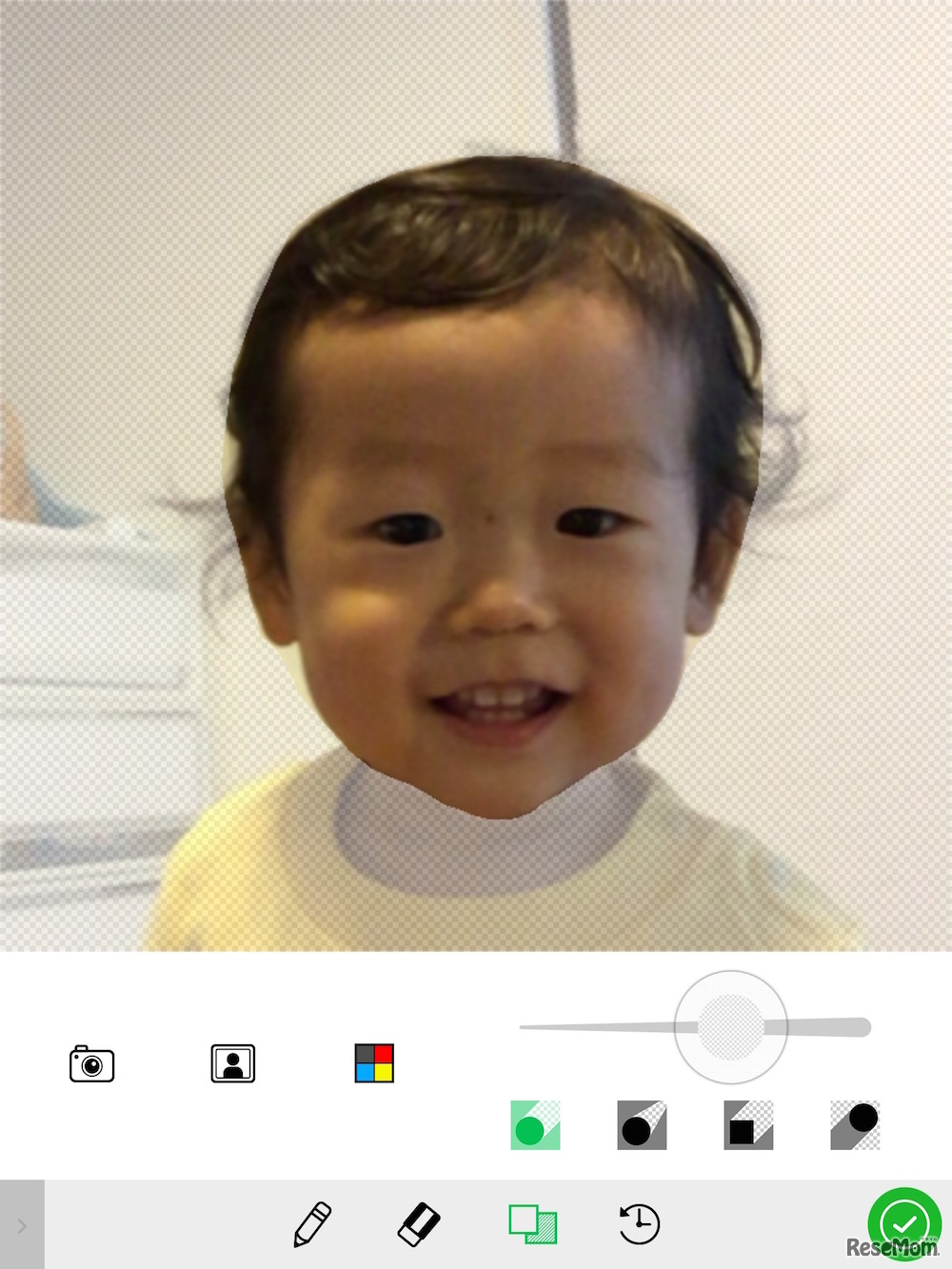This screenshot has height=1269, width=952.
Task: Choose the square brush shape
Action: [x=748, y=1125]
